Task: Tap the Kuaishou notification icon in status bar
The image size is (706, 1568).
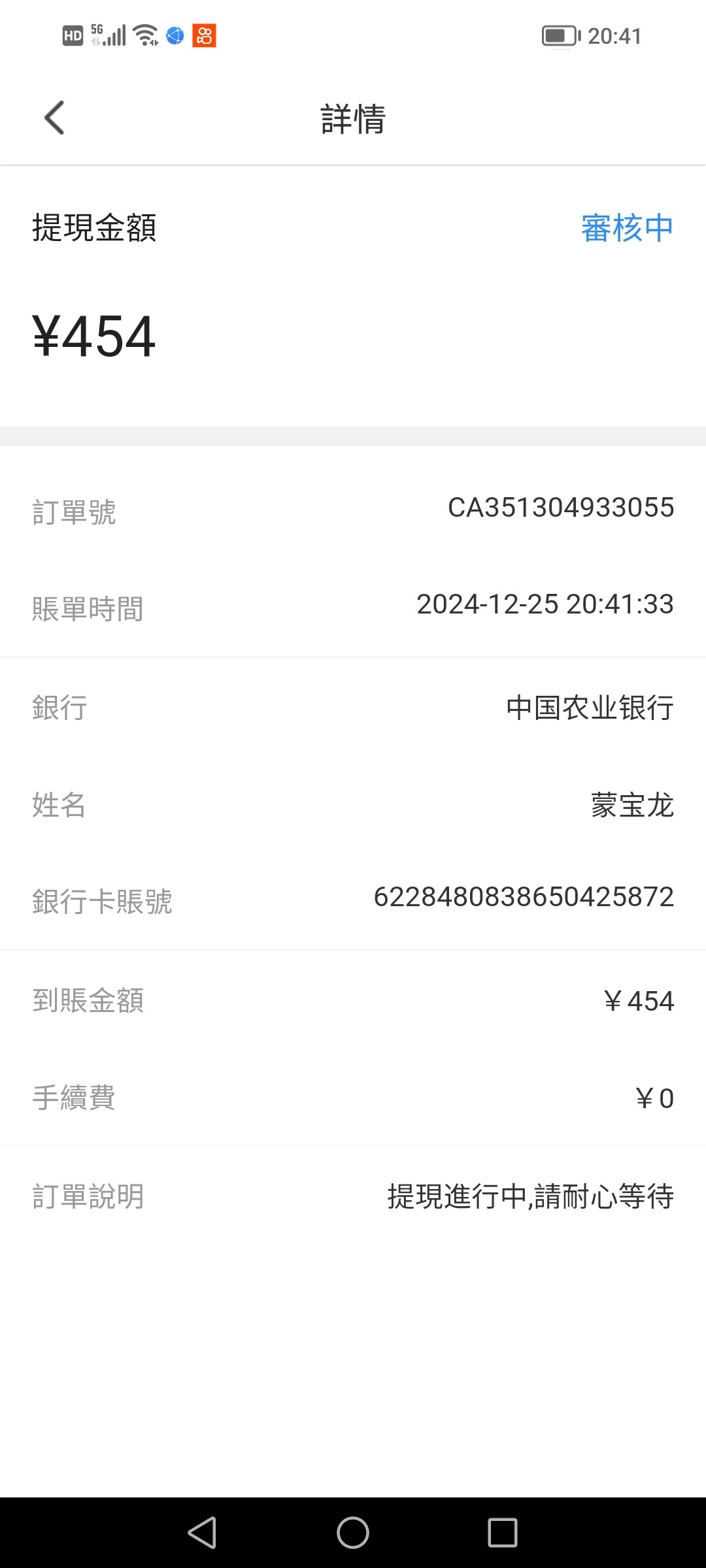Action: pos(203,37)
